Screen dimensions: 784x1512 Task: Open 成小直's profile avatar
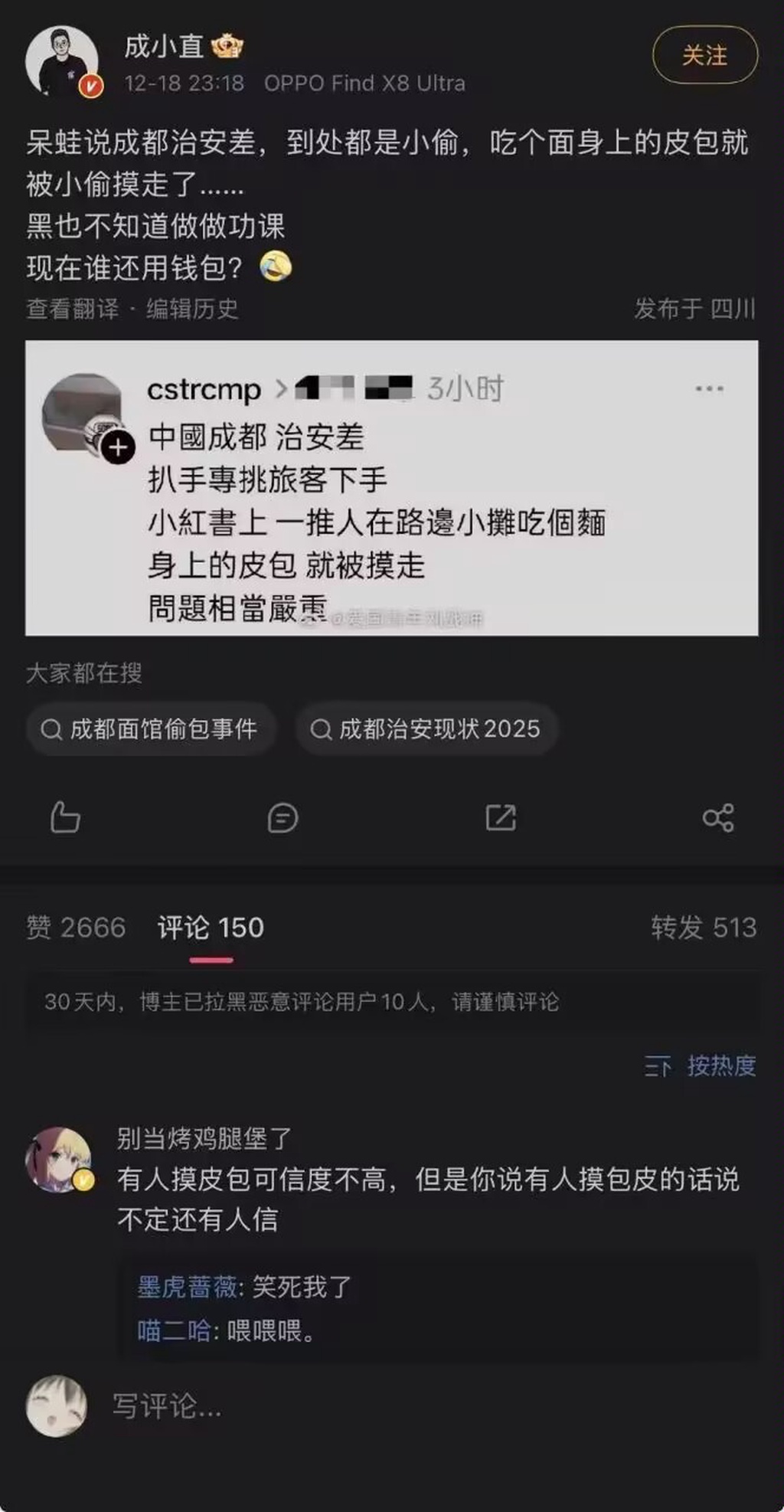click(x=63, y=63)
